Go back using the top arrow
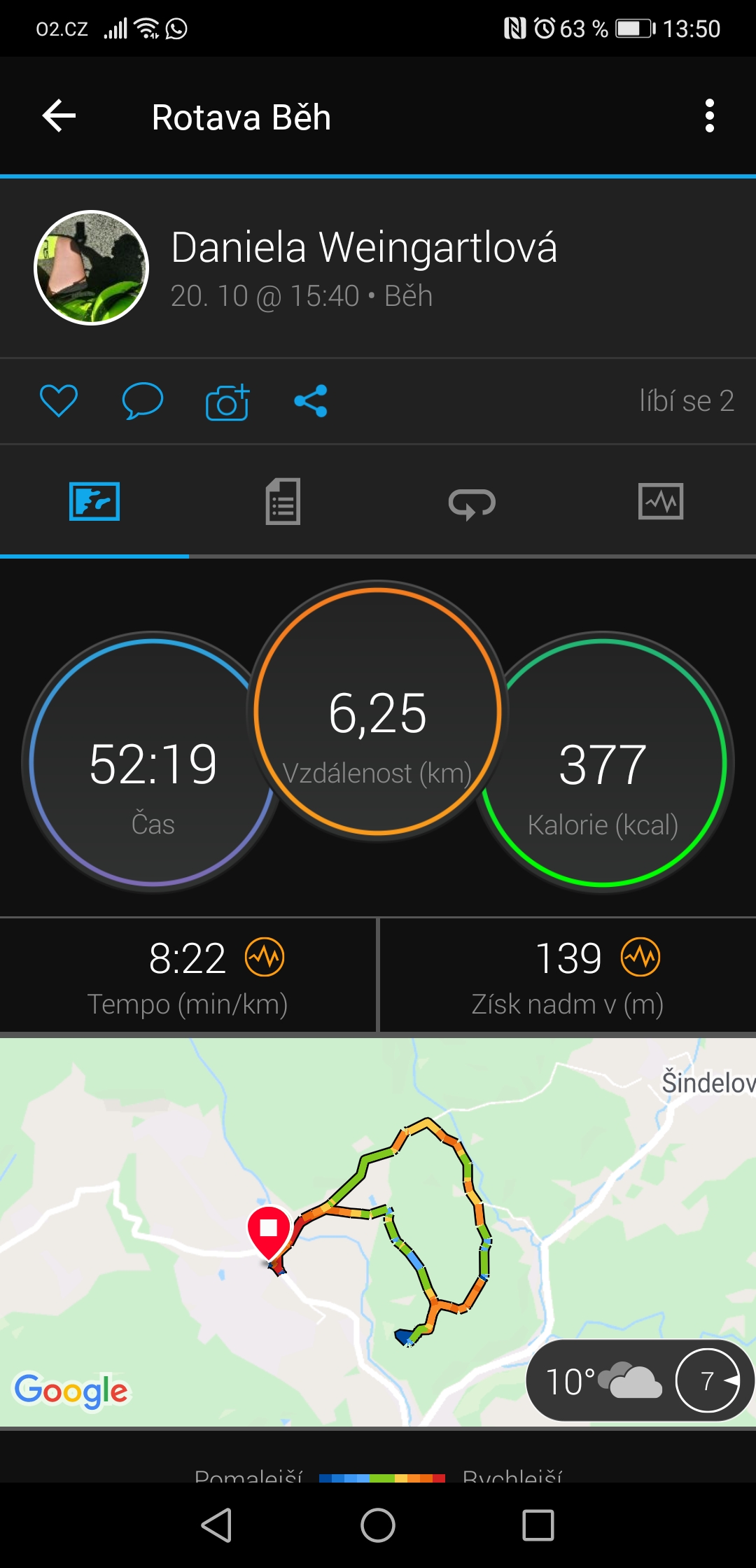 point(59,116)
